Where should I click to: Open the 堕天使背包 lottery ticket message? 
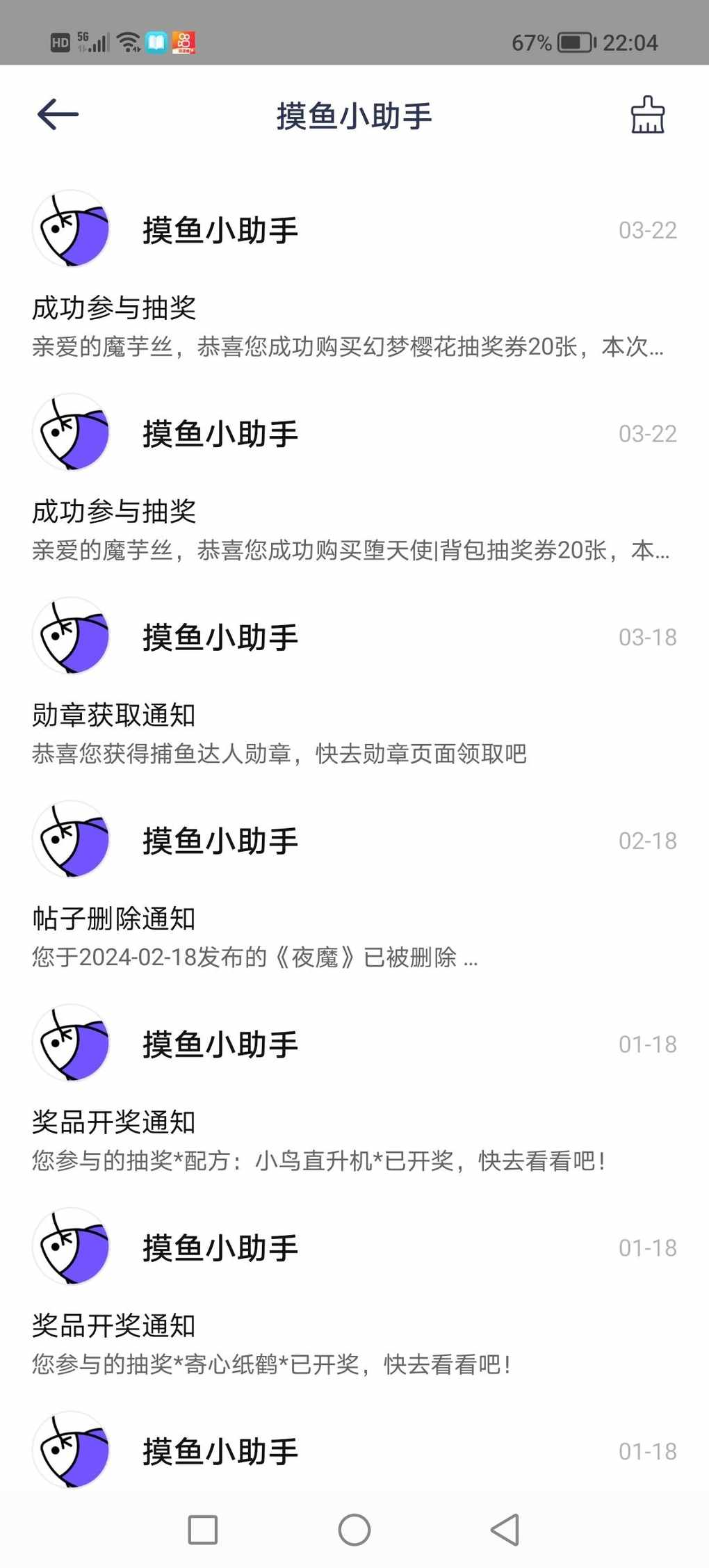pos(354,479)
